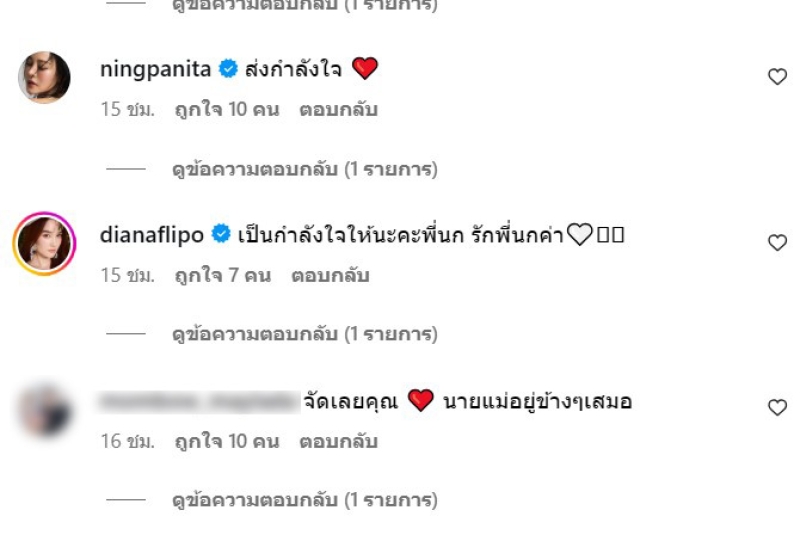Like dianaflipo's comment
Viewport: 800px width, 541px height.
[x=777, y=243]
